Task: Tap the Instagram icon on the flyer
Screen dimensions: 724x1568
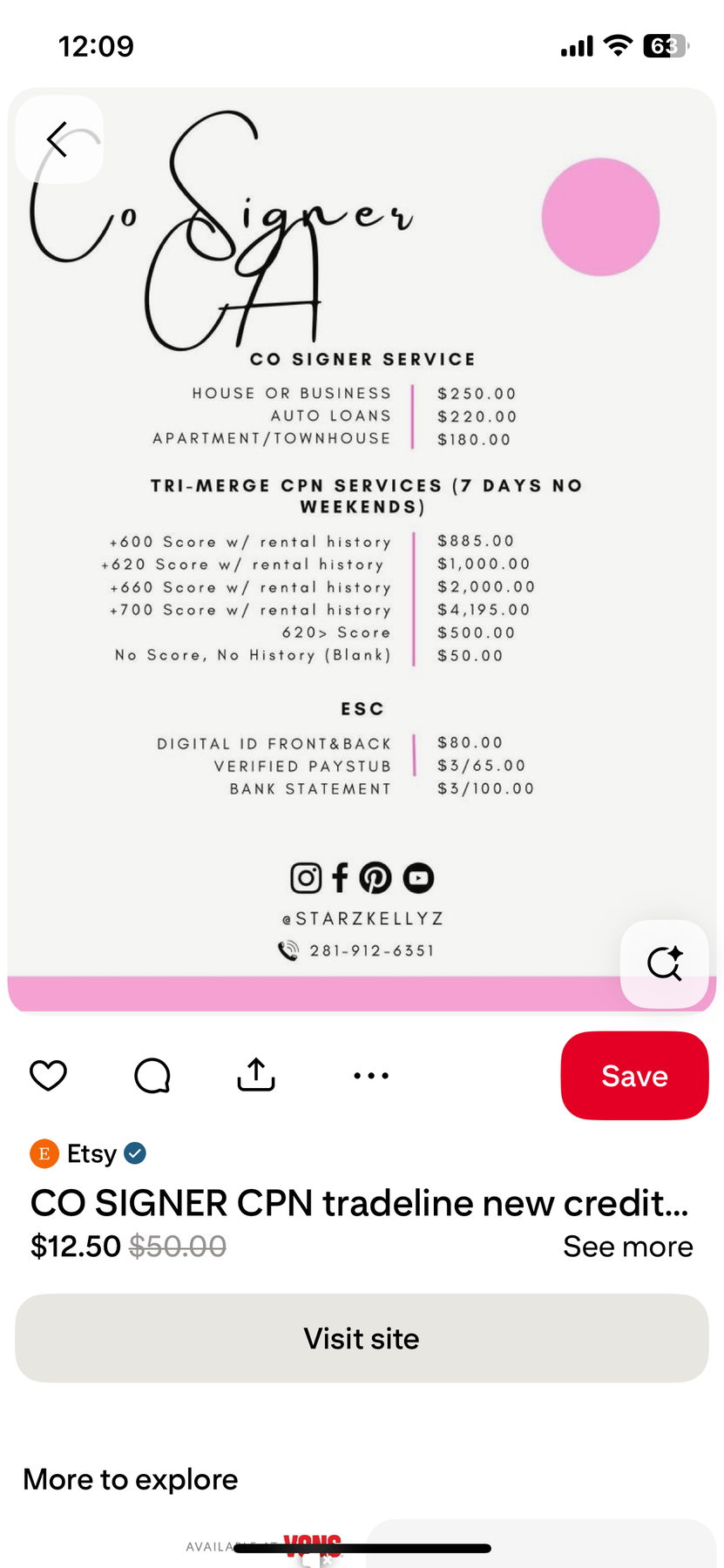Action: (305, 878)
